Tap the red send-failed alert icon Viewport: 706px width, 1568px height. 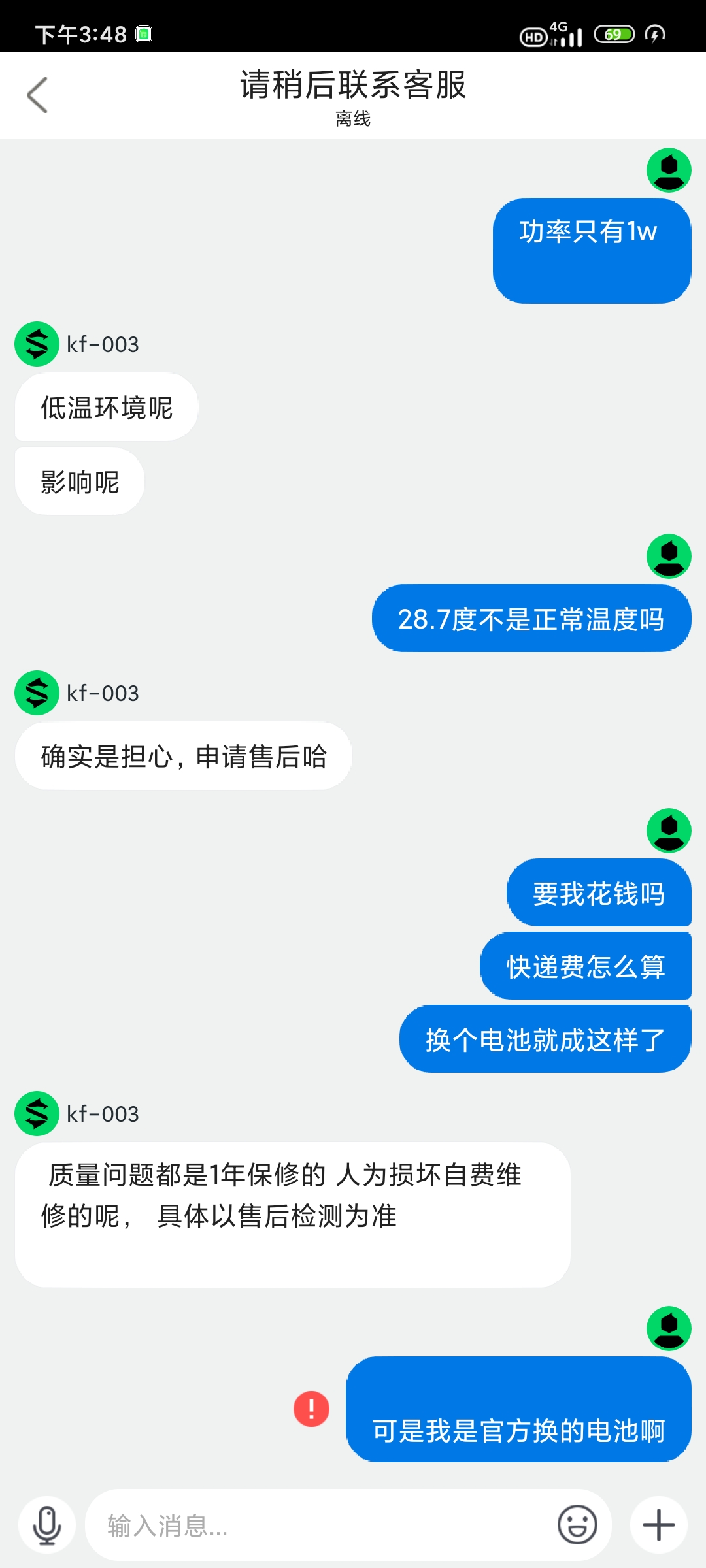tap(311, 1409)
